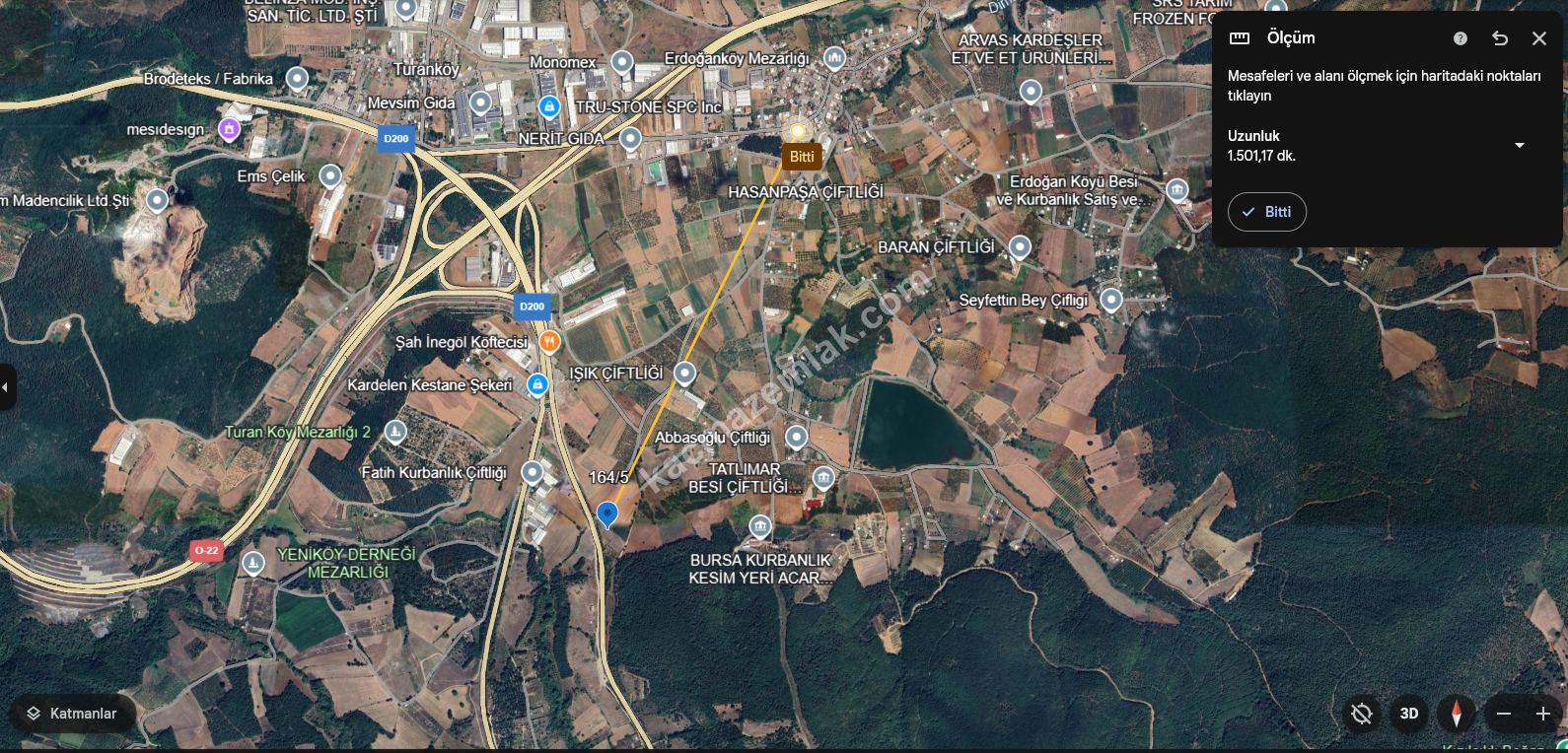The image size is (1568, 753).
Task: Open the BARAN ÇİFTLİĞİ place marker
Action: pos(1020,246)
